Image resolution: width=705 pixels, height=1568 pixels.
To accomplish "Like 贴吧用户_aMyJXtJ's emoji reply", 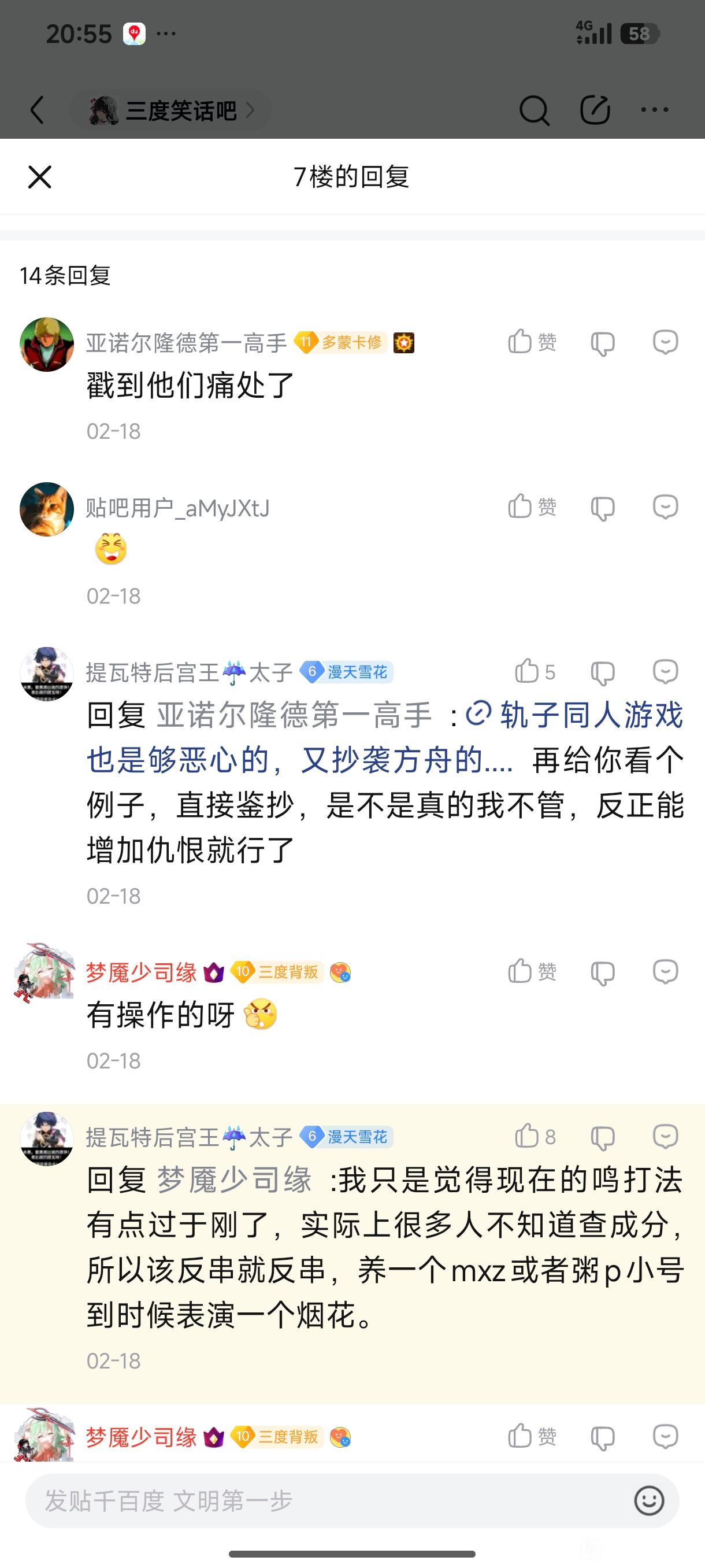I will [531, 507].
